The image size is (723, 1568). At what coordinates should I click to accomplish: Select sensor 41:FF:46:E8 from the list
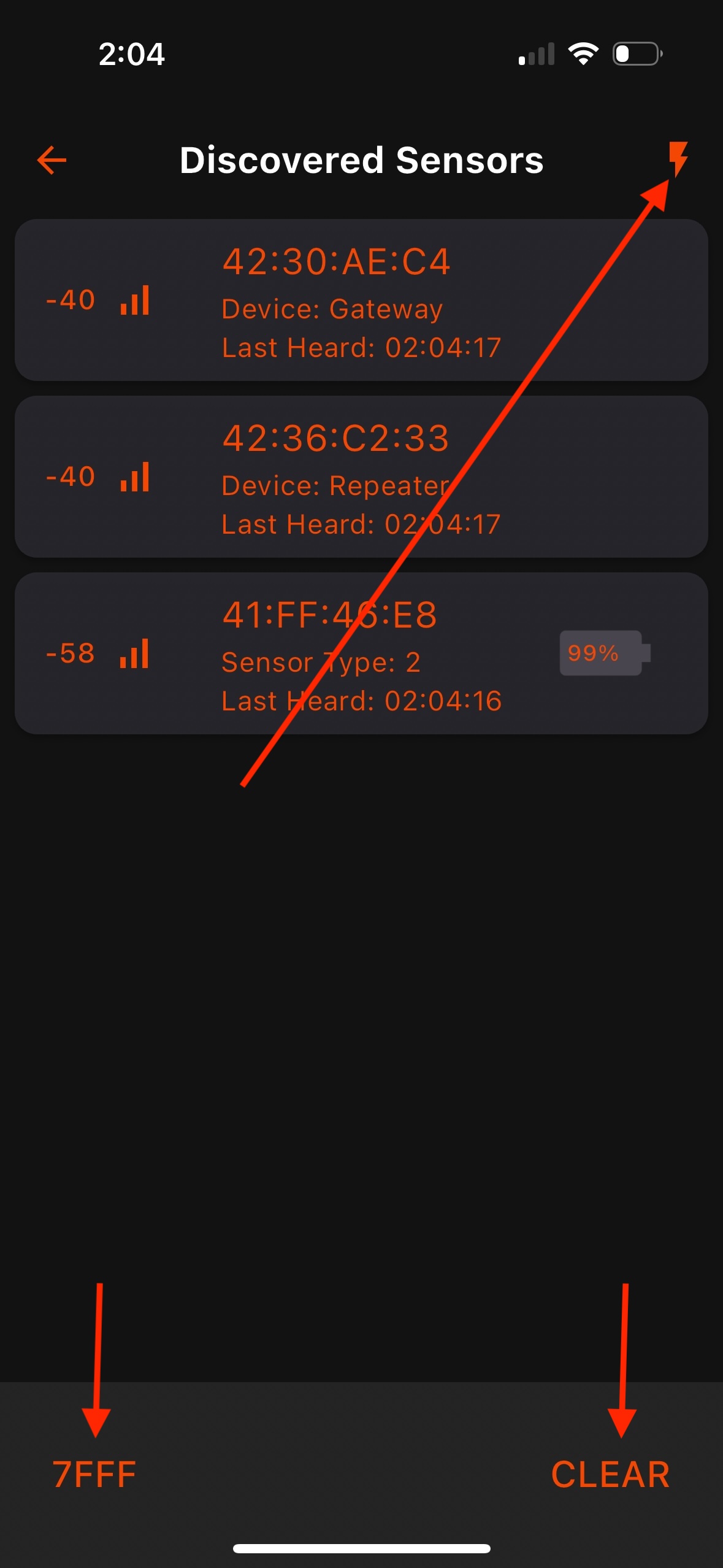point(361,652)
